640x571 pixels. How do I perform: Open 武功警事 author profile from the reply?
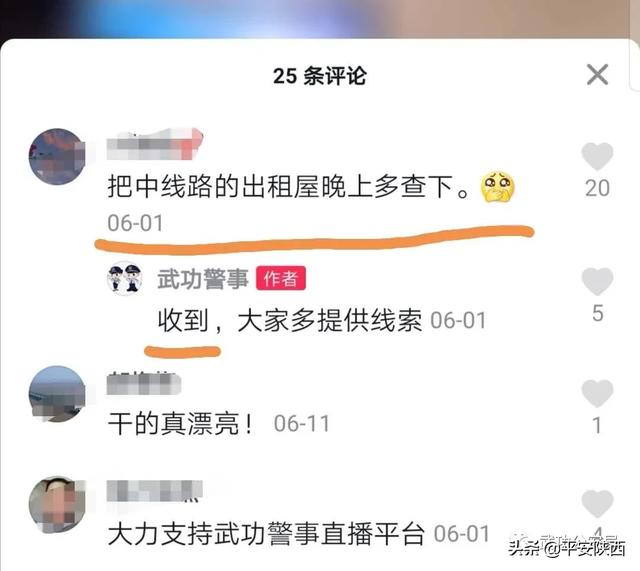tap(202, 279)
